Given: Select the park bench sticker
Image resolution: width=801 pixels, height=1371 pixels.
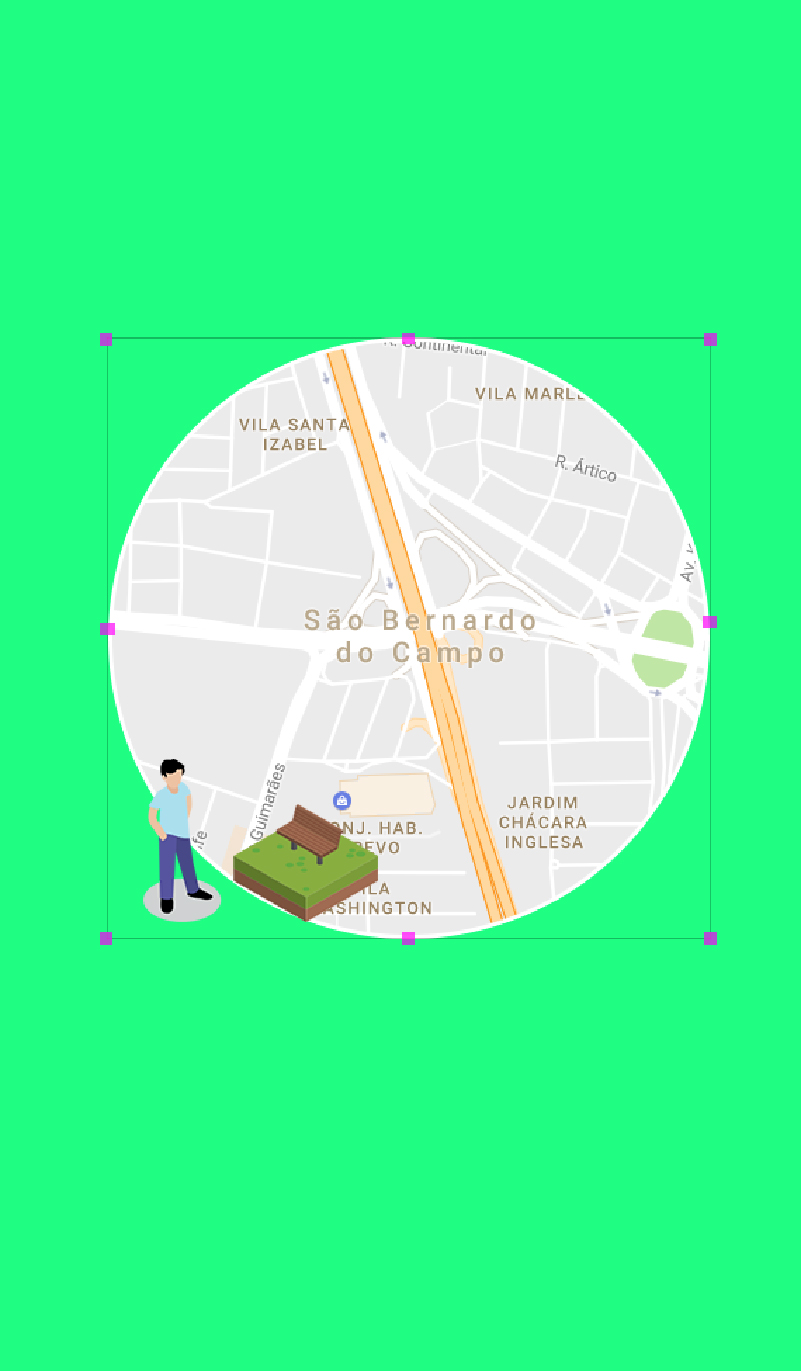Looking at the screenshot, I should coord(306,863).
